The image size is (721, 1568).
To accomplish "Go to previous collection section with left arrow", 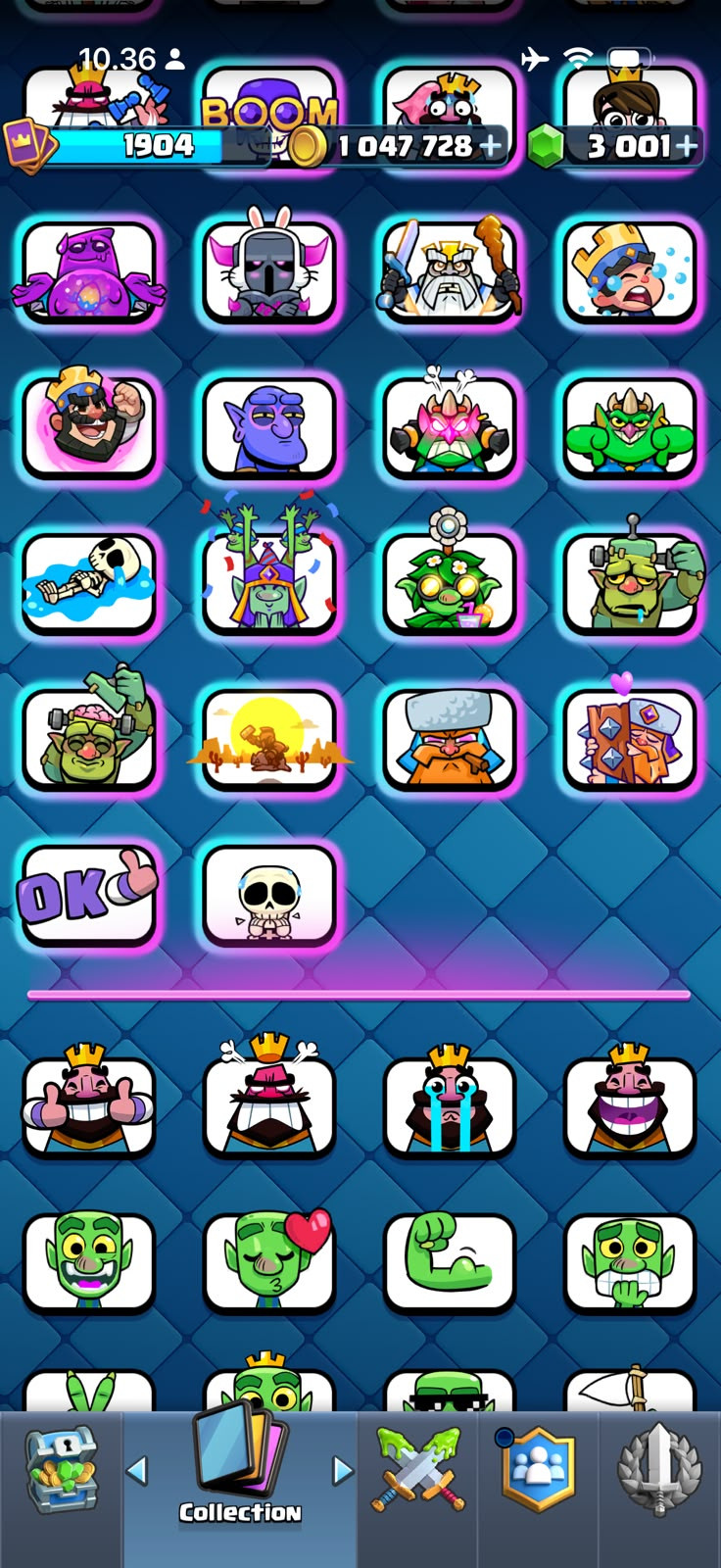I will pos(137,1470).
